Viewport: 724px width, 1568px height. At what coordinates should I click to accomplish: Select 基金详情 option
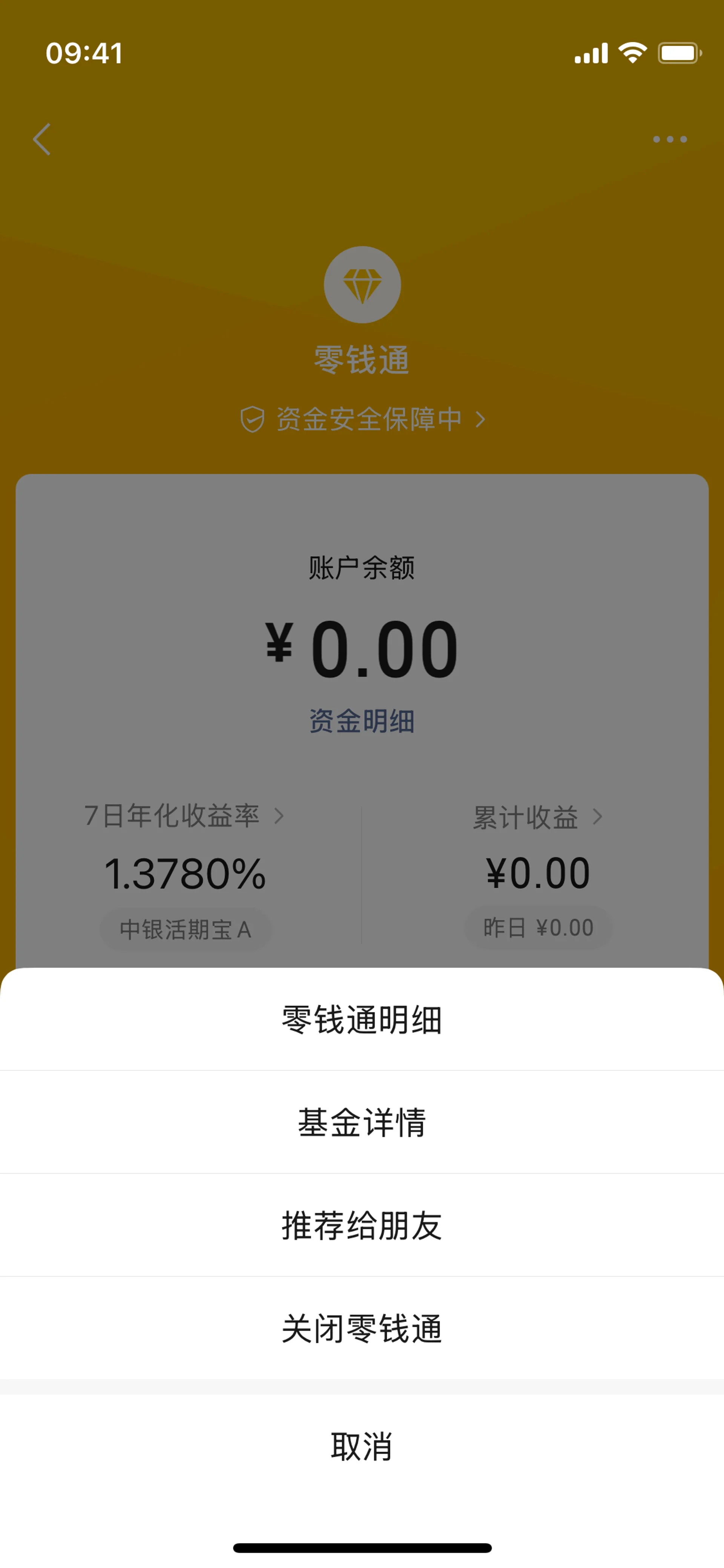point(362,1123)
